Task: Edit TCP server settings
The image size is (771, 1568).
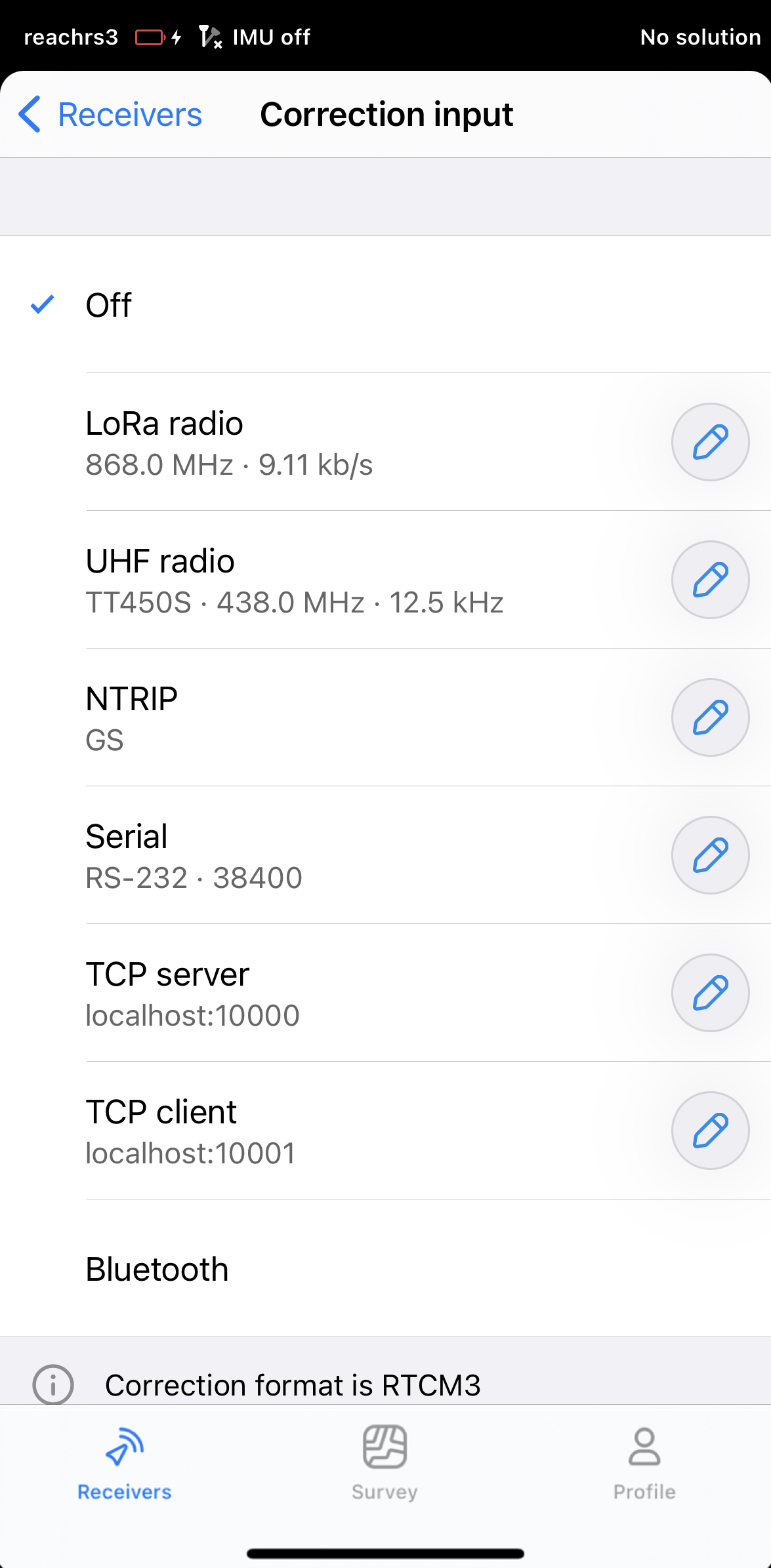Action: (x=710, y=993)
